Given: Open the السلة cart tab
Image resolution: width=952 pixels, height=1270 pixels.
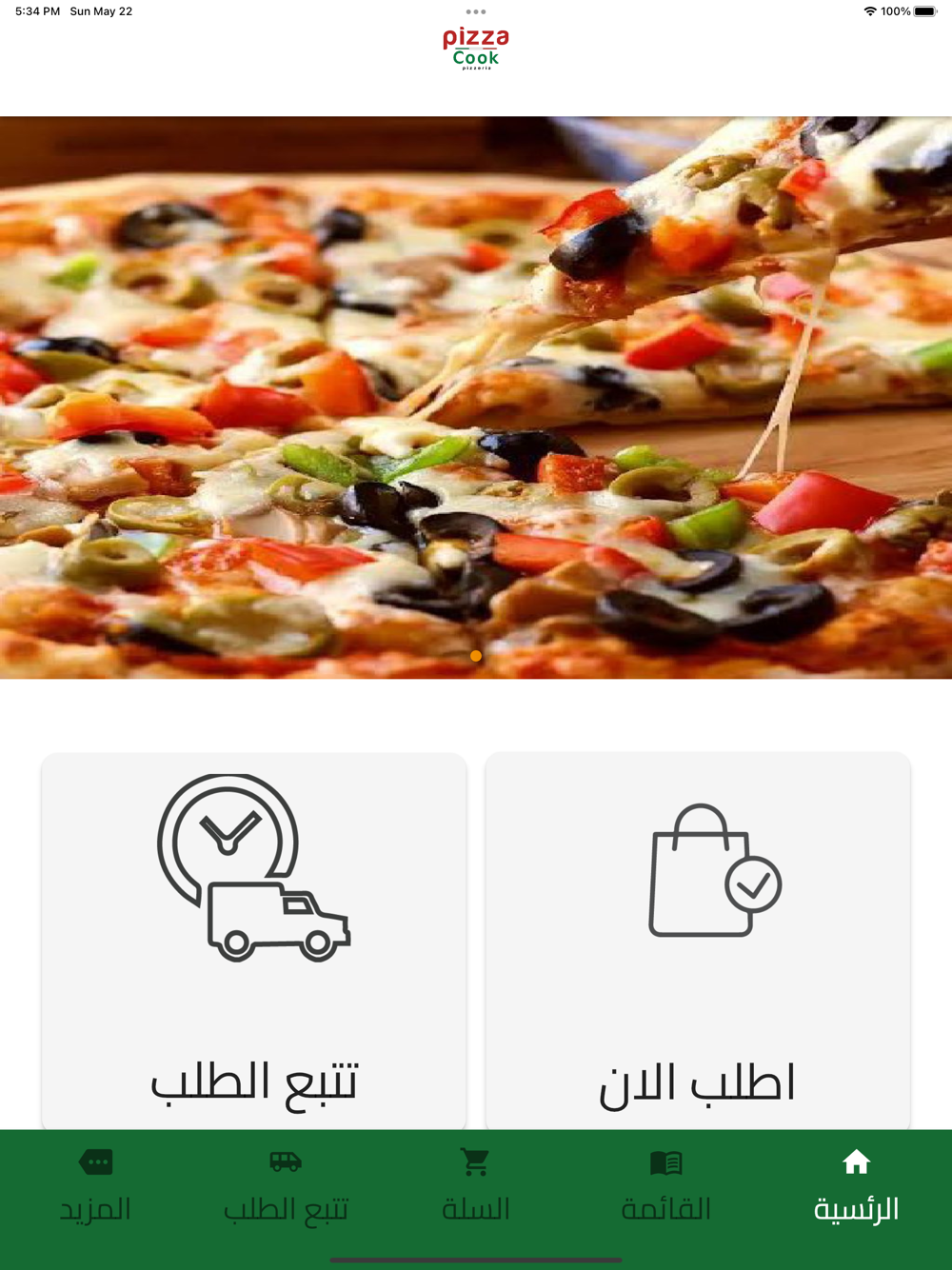Looking at the screenshot, I should tap(475, 1186).
